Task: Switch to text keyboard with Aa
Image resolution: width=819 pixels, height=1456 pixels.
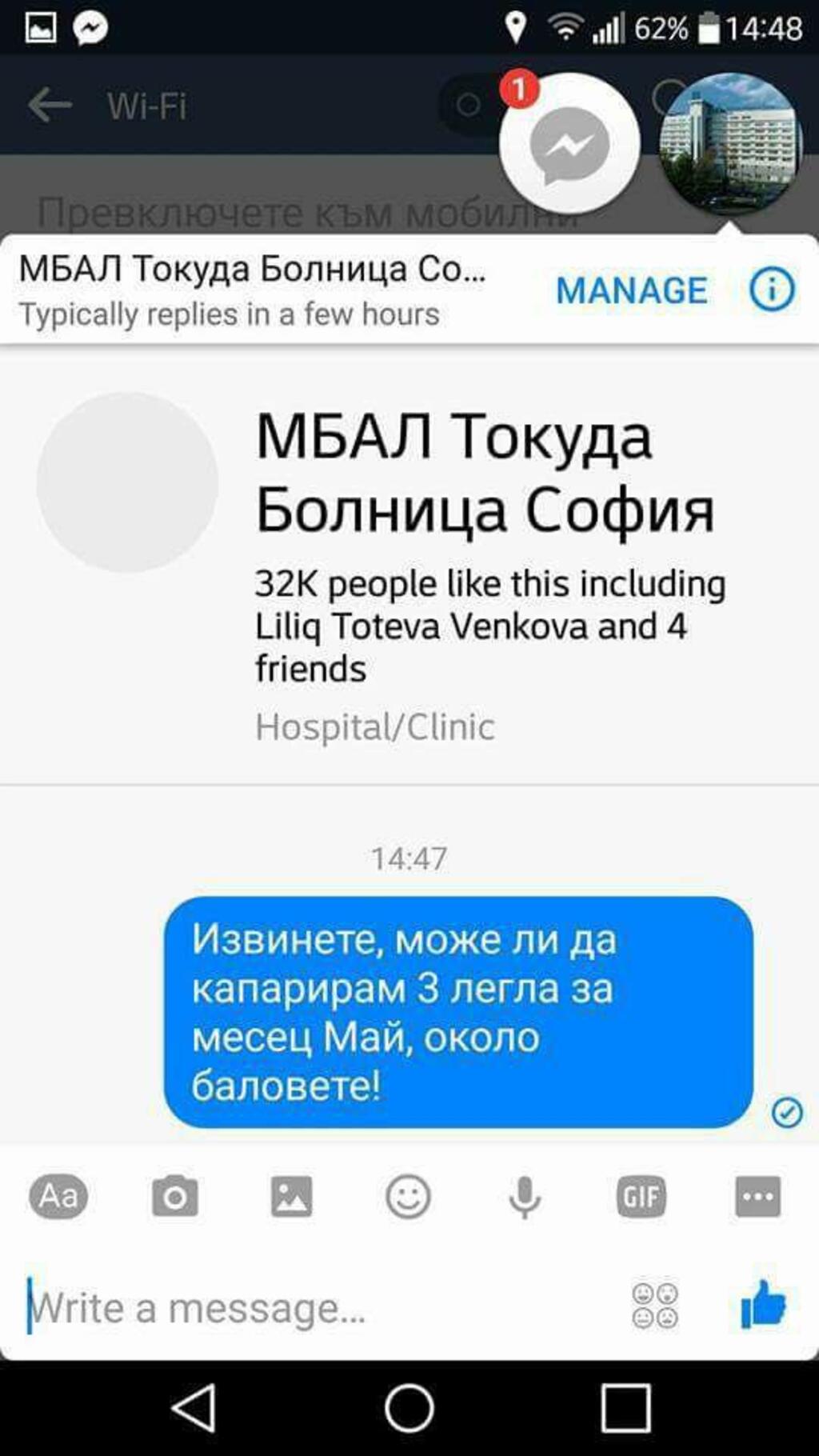Action: [x=58, y=1196]
